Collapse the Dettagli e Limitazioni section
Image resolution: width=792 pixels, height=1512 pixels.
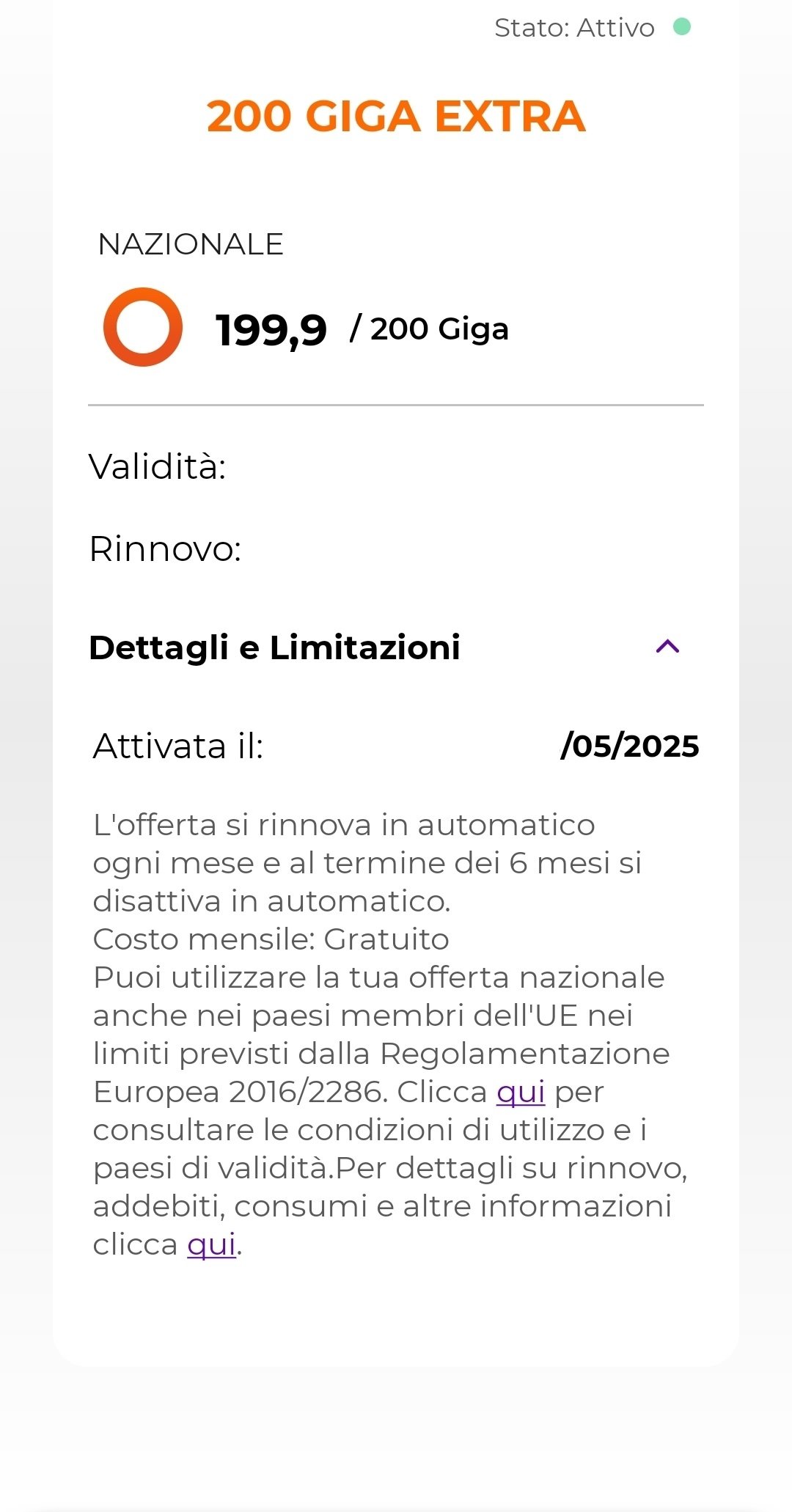tap(667, 647)
